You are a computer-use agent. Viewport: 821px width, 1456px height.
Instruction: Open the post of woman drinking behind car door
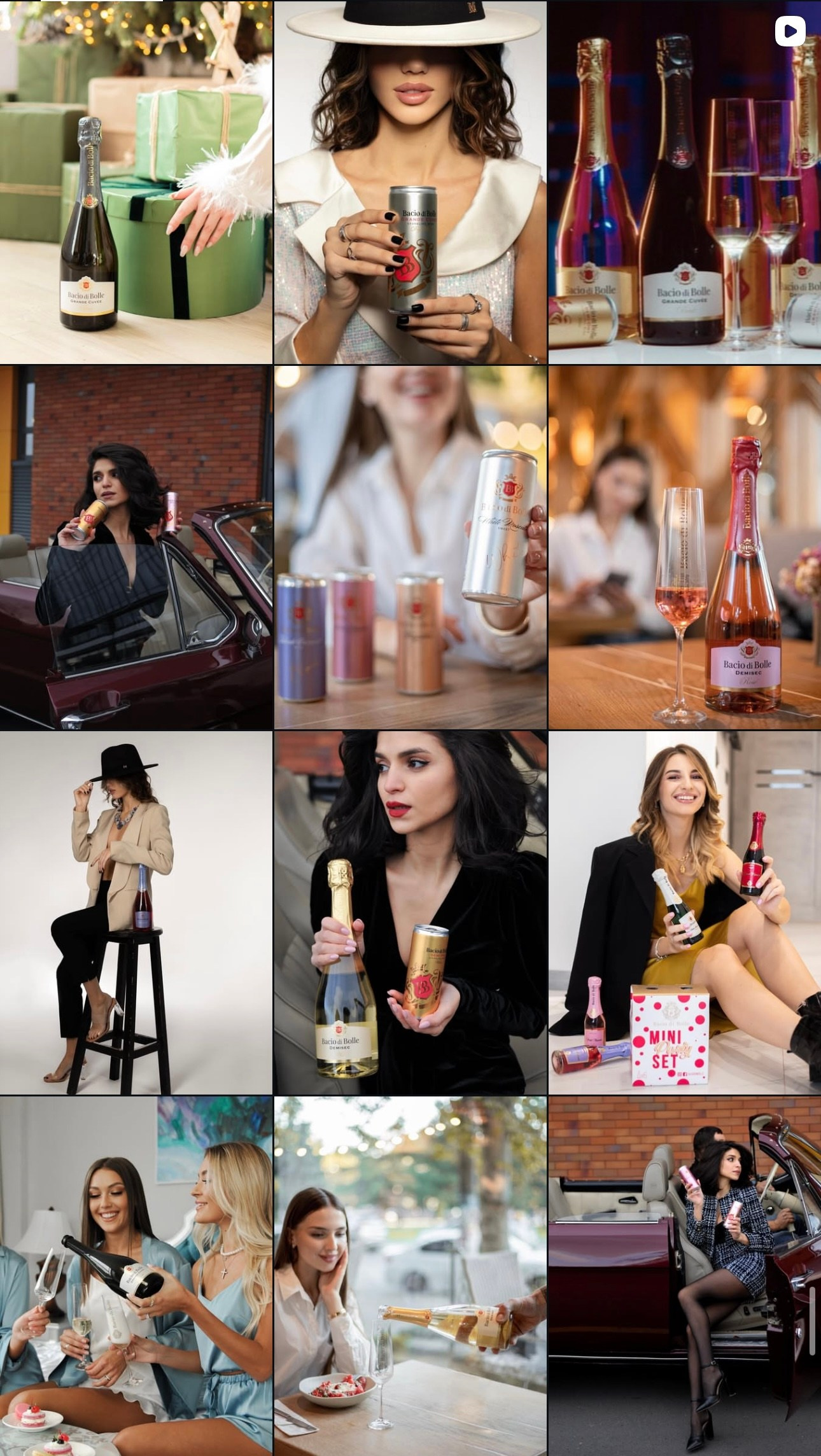click(x=136, y=547)
